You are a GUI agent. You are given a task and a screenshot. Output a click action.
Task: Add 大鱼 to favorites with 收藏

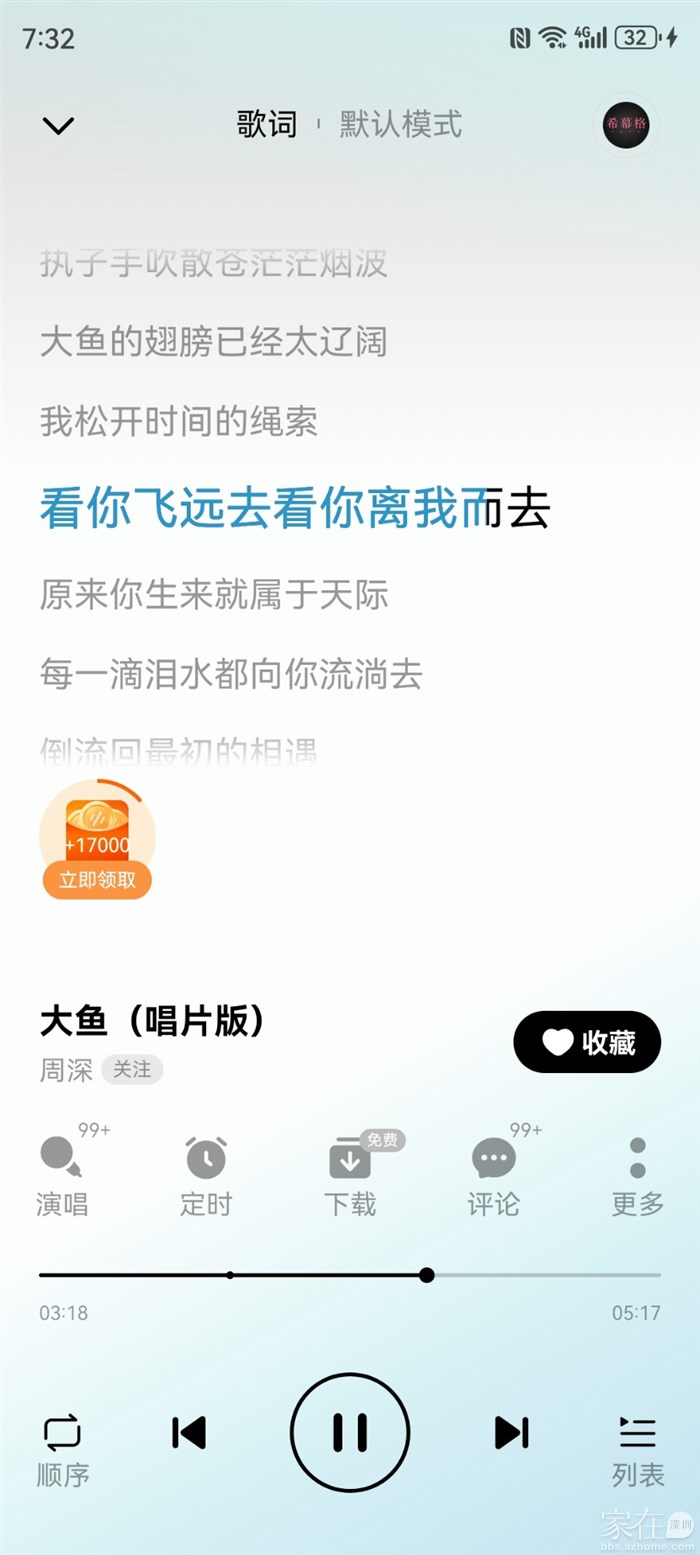pos(587,1042)
